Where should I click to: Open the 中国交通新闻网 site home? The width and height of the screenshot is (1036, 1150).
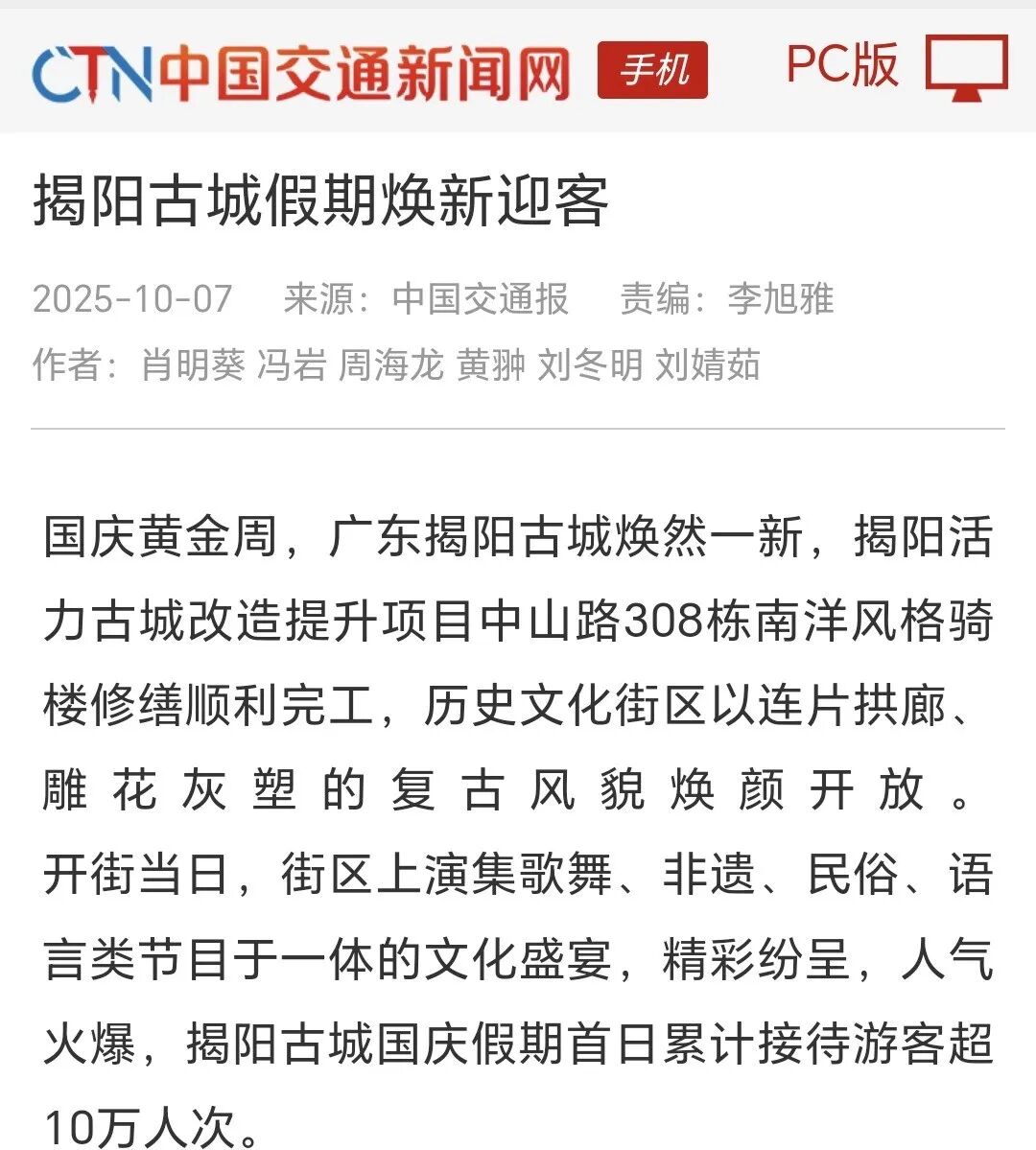[x=301, y=71]
